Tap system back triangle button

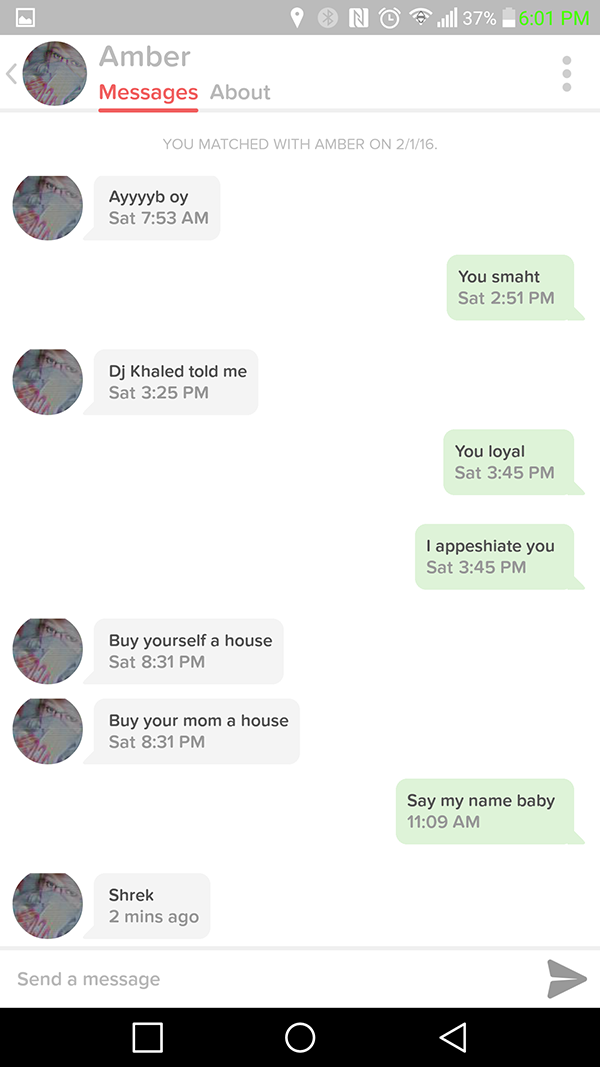click(452, 1037)
